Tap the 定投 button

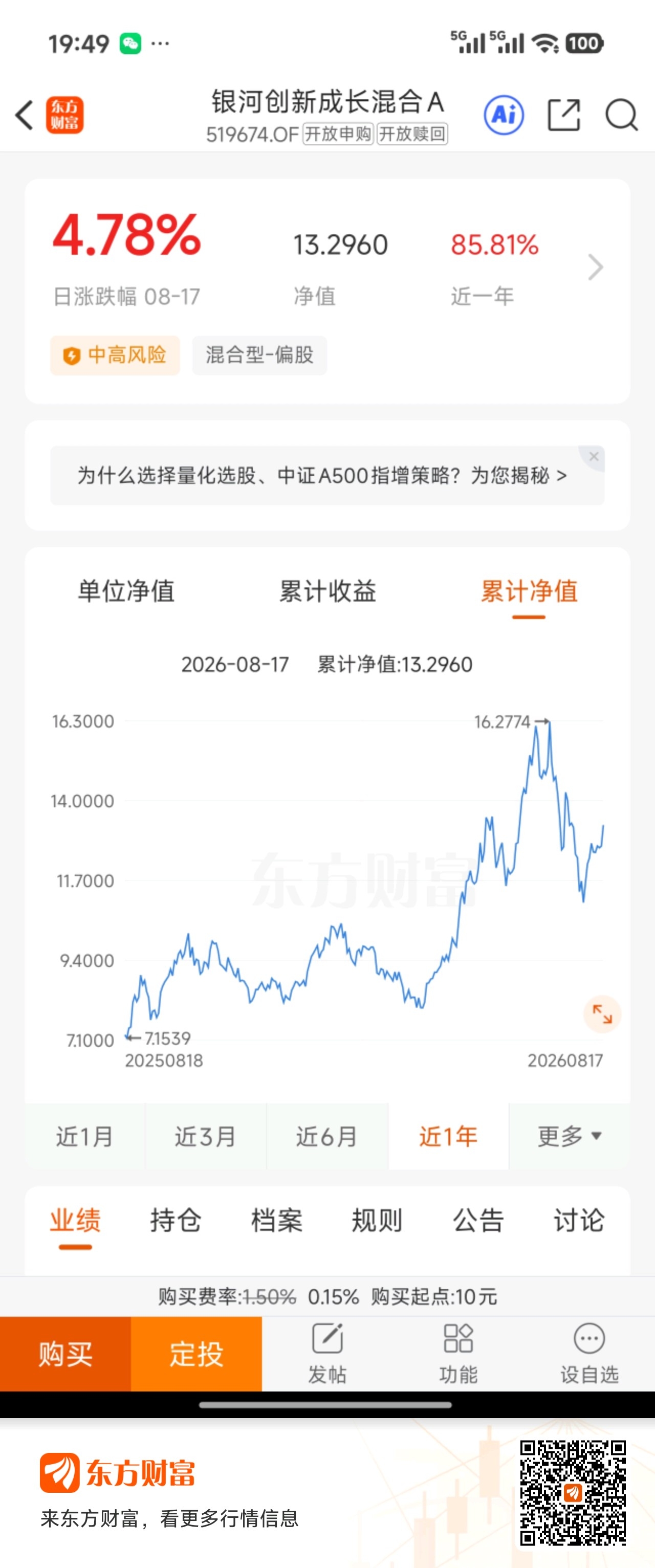coord(196,1354)
